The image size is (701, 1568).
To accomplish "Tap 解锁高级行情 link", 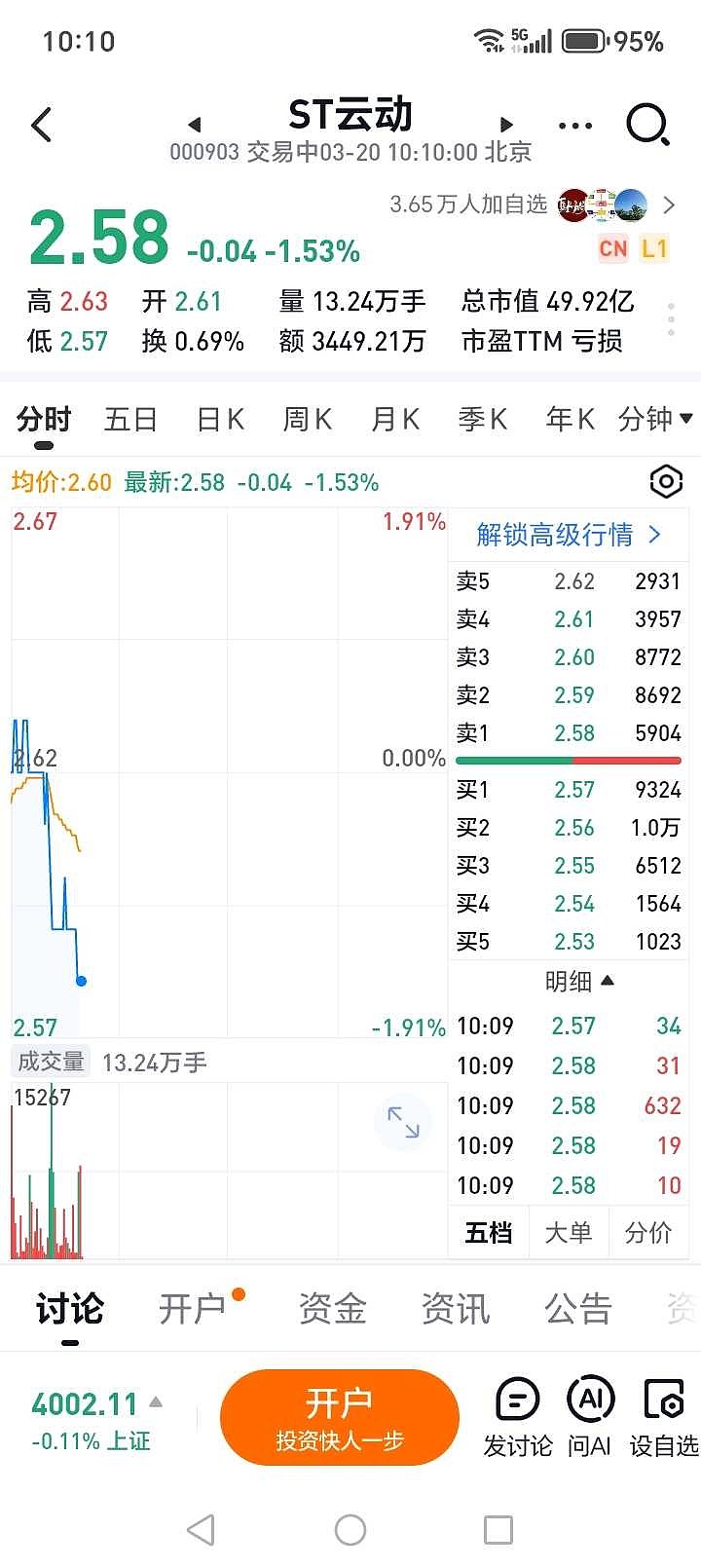I will click(x=569, y=535).
